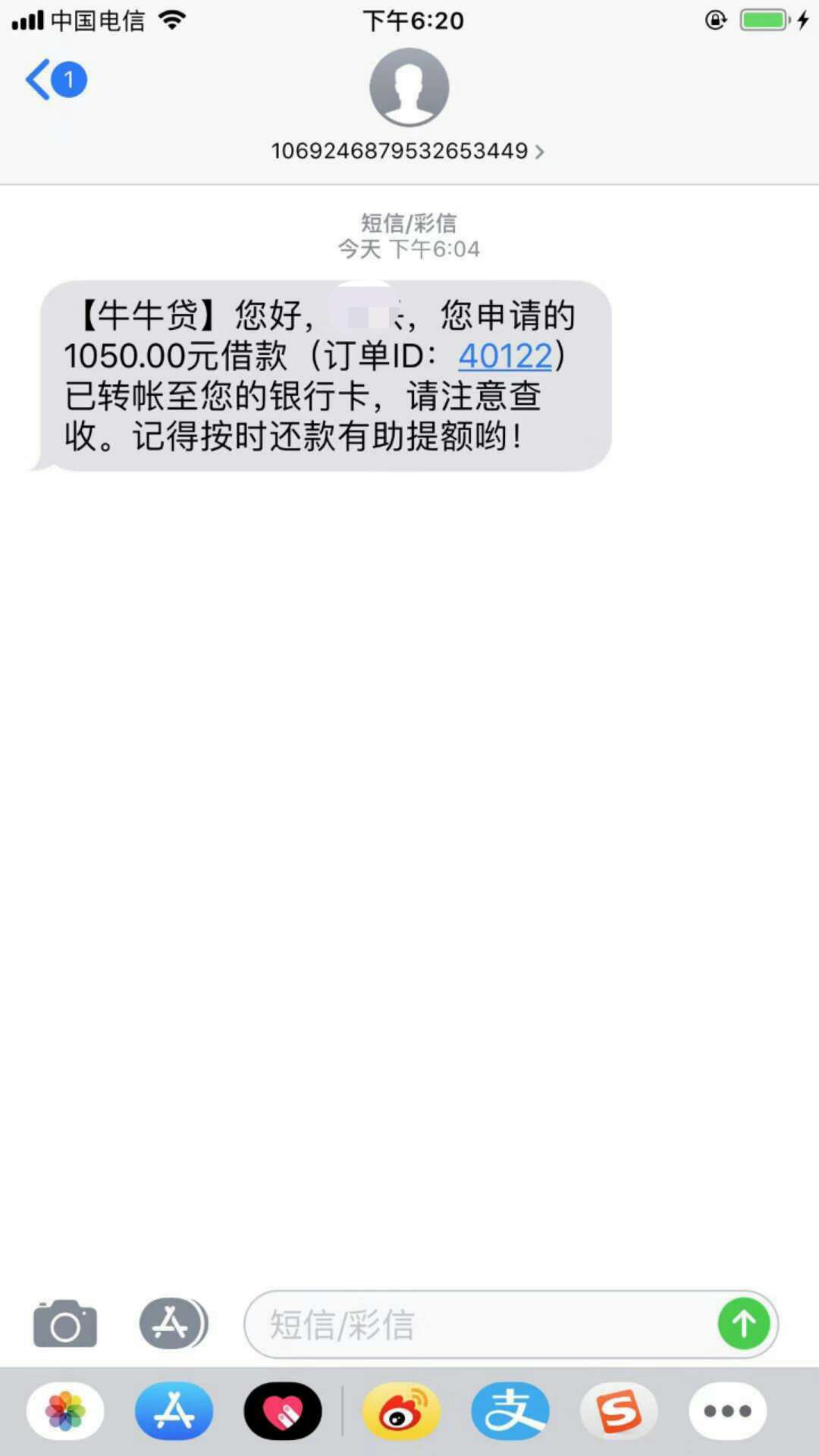This screenshot has width=819, height=1456.
Task: Open the App Store in the app strip
Action: coord(174,1411)
